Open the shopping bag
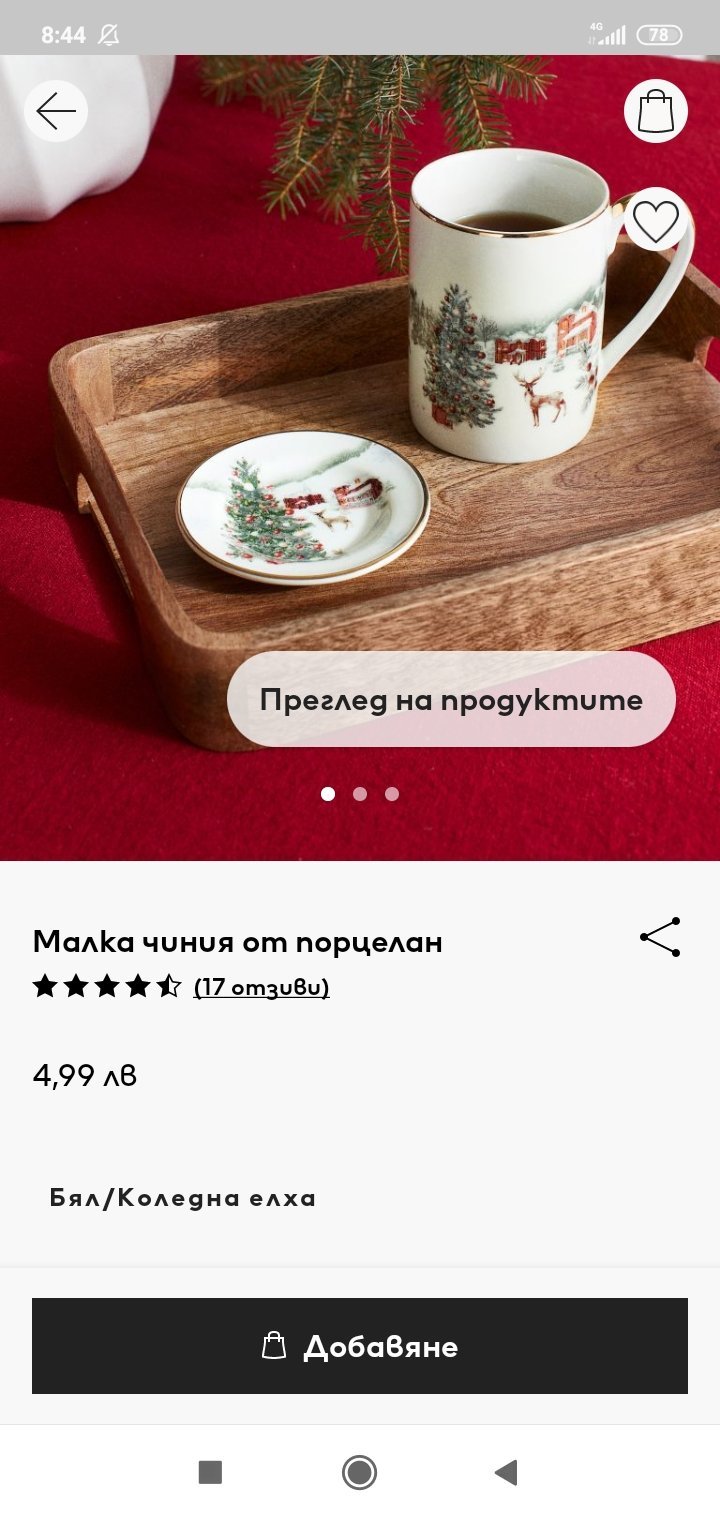The height and width of the screenshot is (1520, 720). click(656, 111)
